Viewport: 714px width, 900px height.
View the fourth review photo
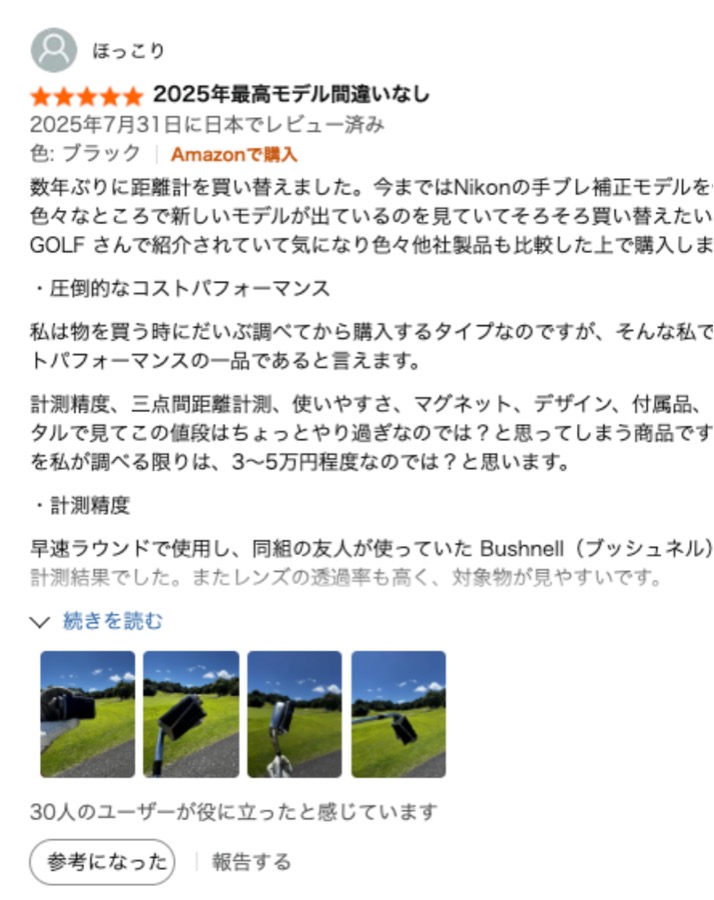point(398,714)
